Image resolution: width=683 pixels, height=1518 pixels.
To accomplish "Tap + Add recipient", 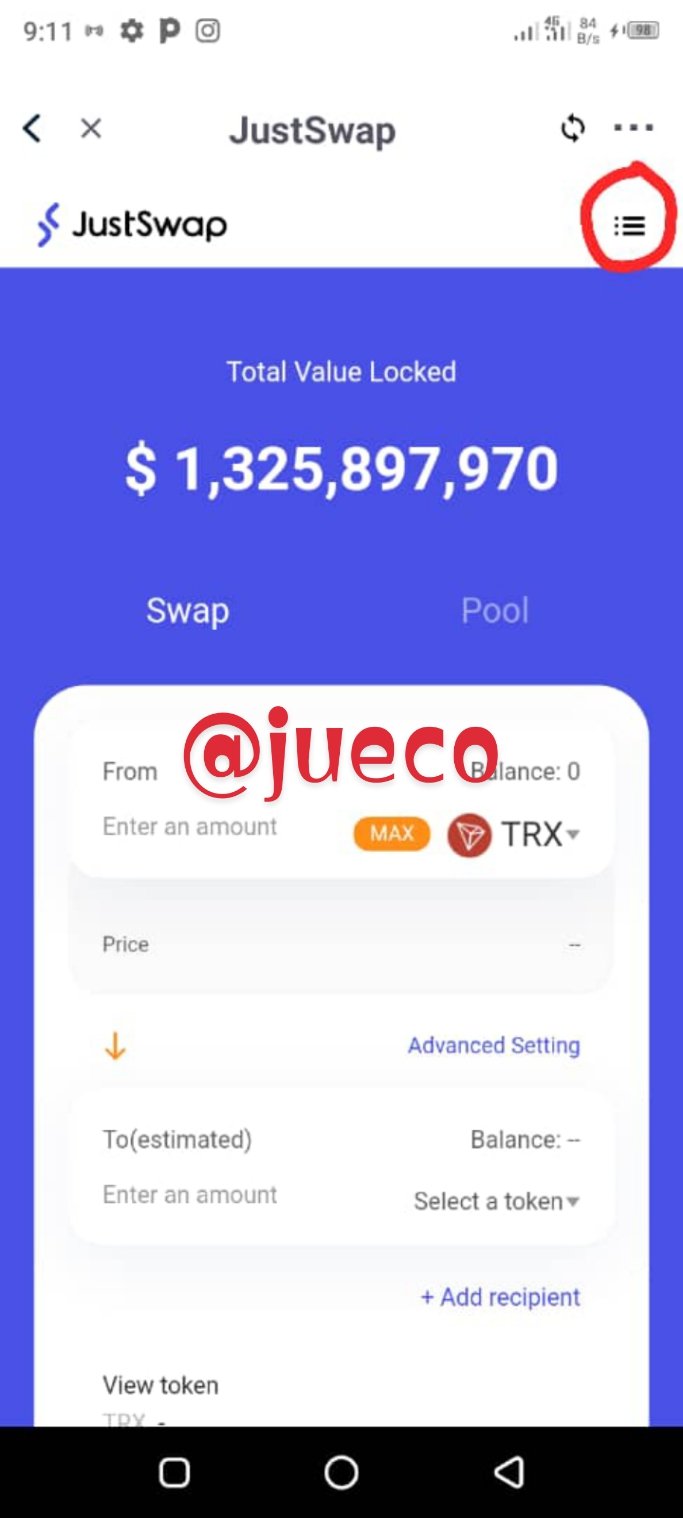I will pos(500,1297).
